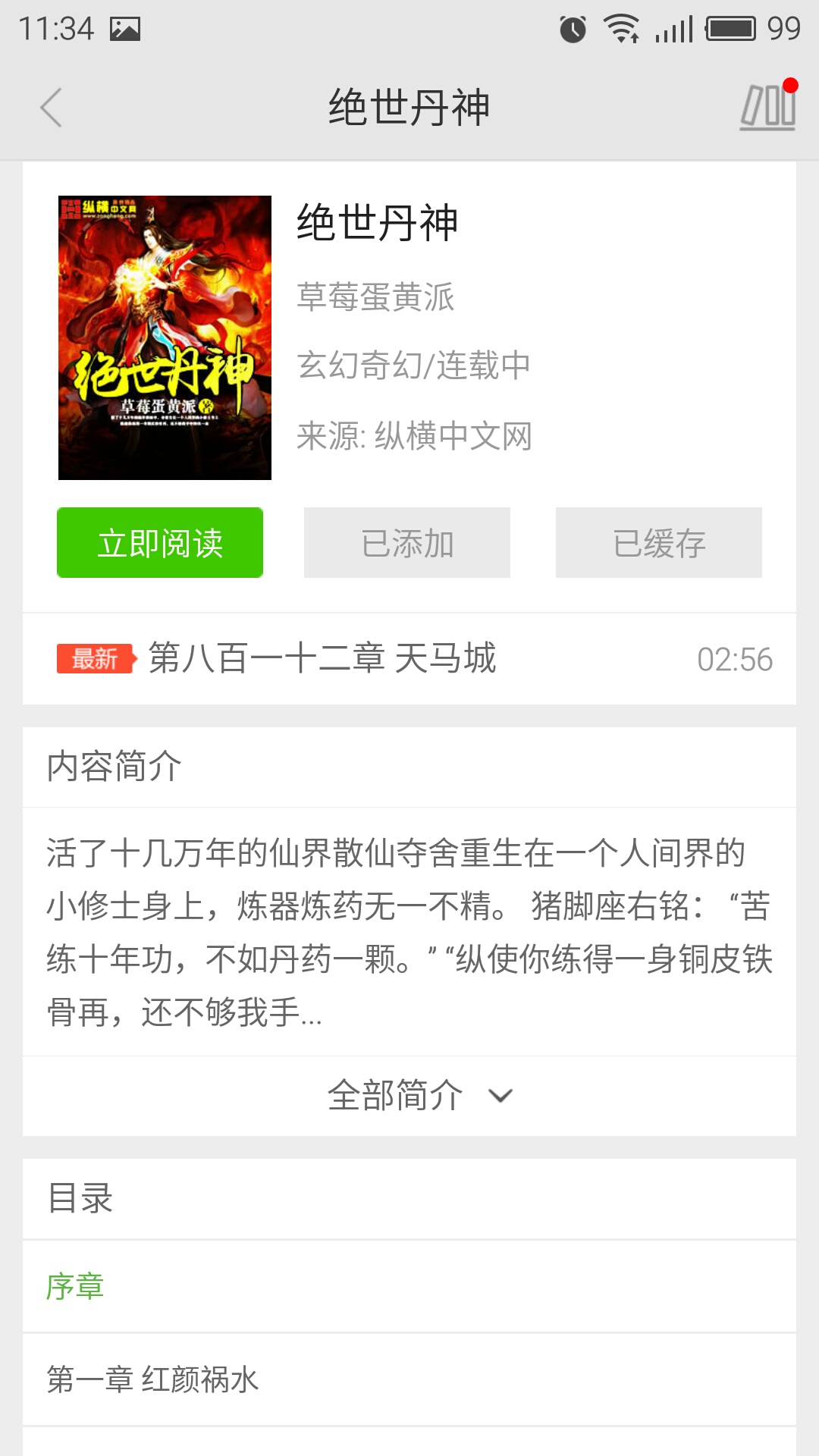Image resolution: width=819 pixels, height=1456 pixels.
Task: Go back using the top-left arrow
Action: pos(51,108)
